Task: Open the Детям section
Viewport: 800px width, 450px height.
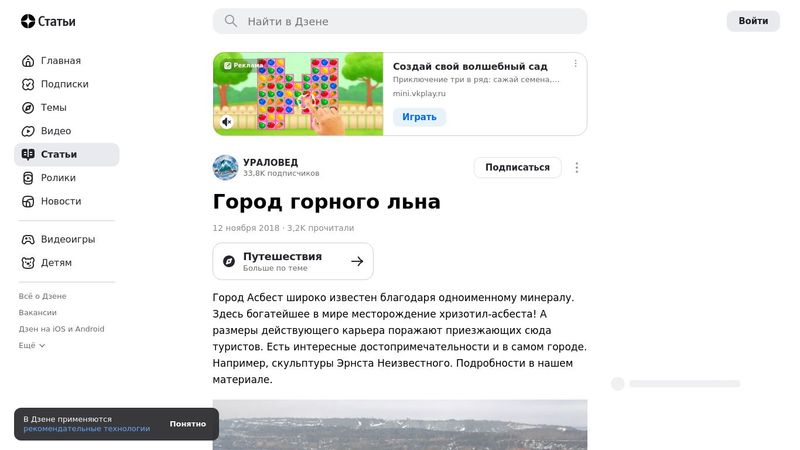Action: pyautogui.click(x=56, y=263)
